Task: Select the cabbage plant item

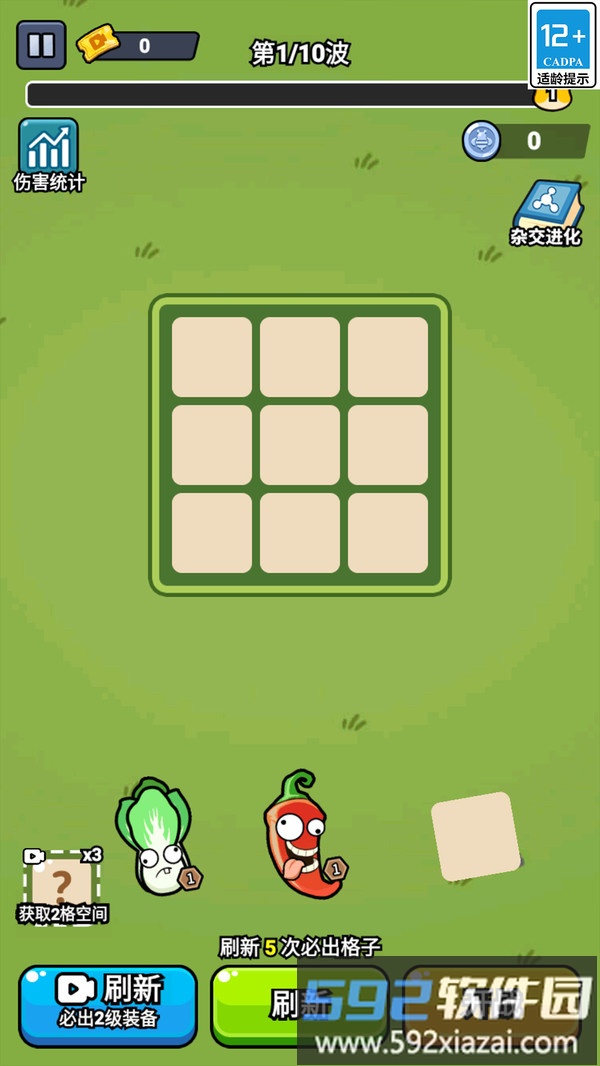Action: [x=155, y=835]
